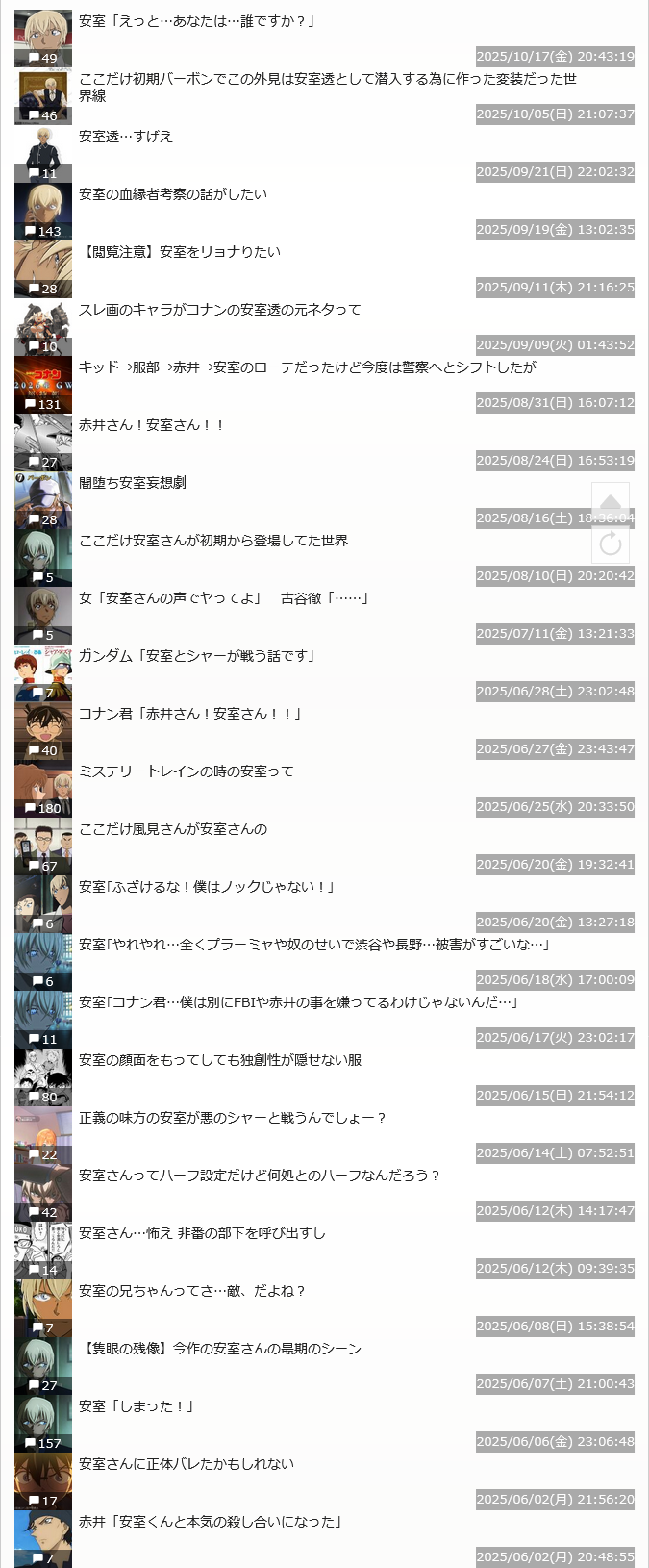The width and height of the screenshot is (649, 1568).
Task: Open thread ガンダム「安室とシャーが戦う話です」
Action: (x=197, y=656)
